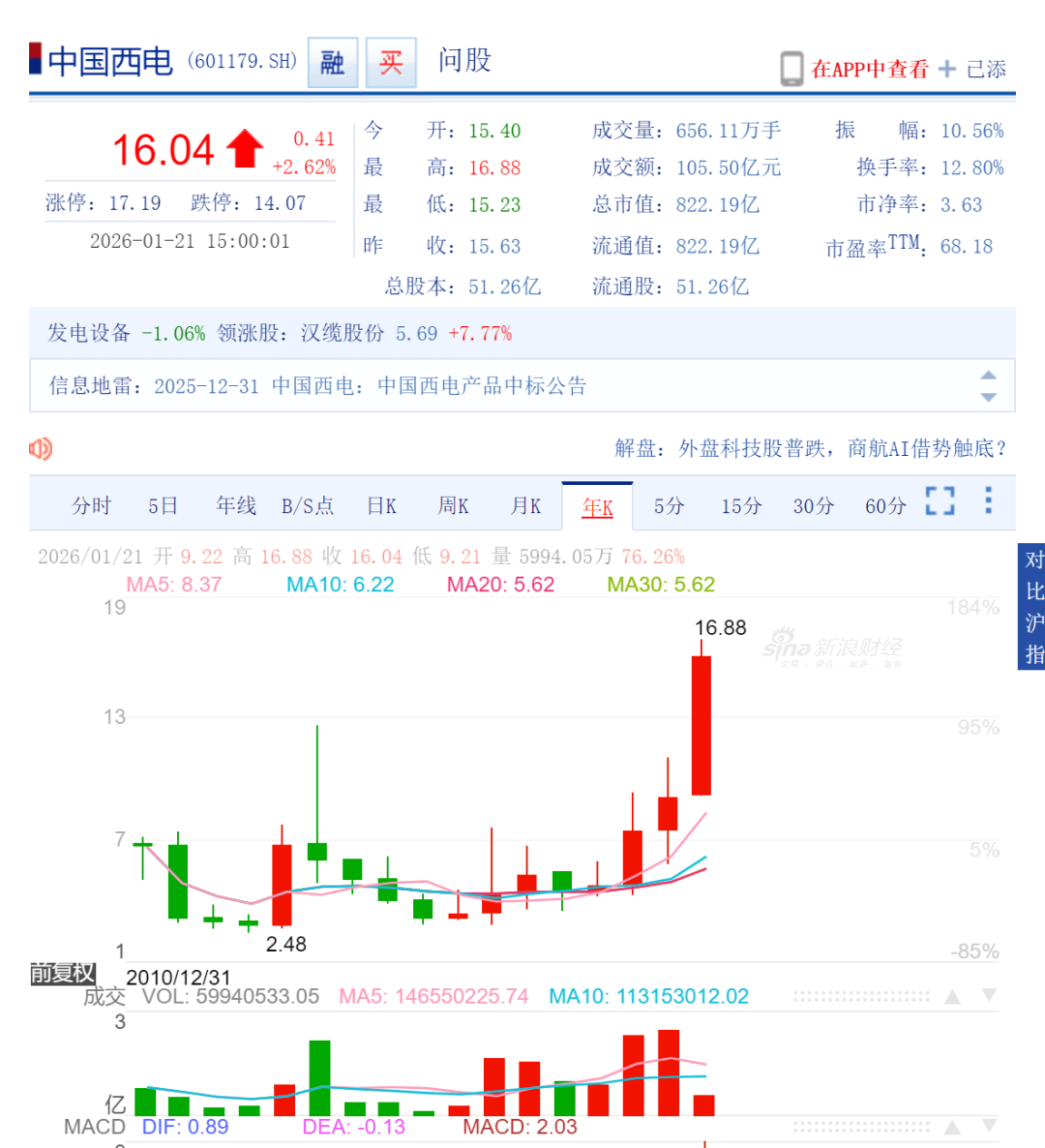Select the 月K chart tab
The height and width of the screenshot is (1148, 1045).
(525, 506)
